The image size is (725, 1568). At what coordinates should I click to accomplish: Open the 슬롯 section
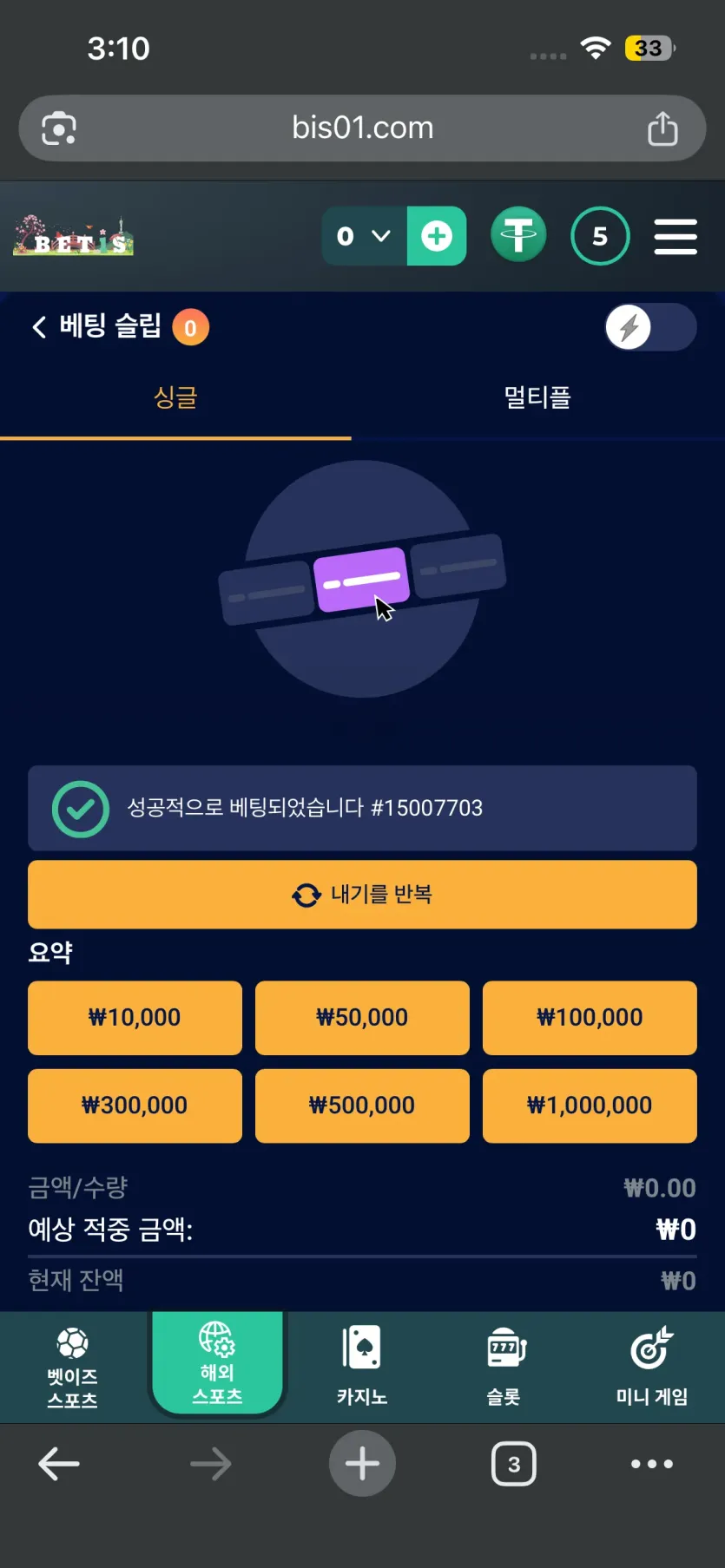pyautogui.click(x=504, y=1365)
